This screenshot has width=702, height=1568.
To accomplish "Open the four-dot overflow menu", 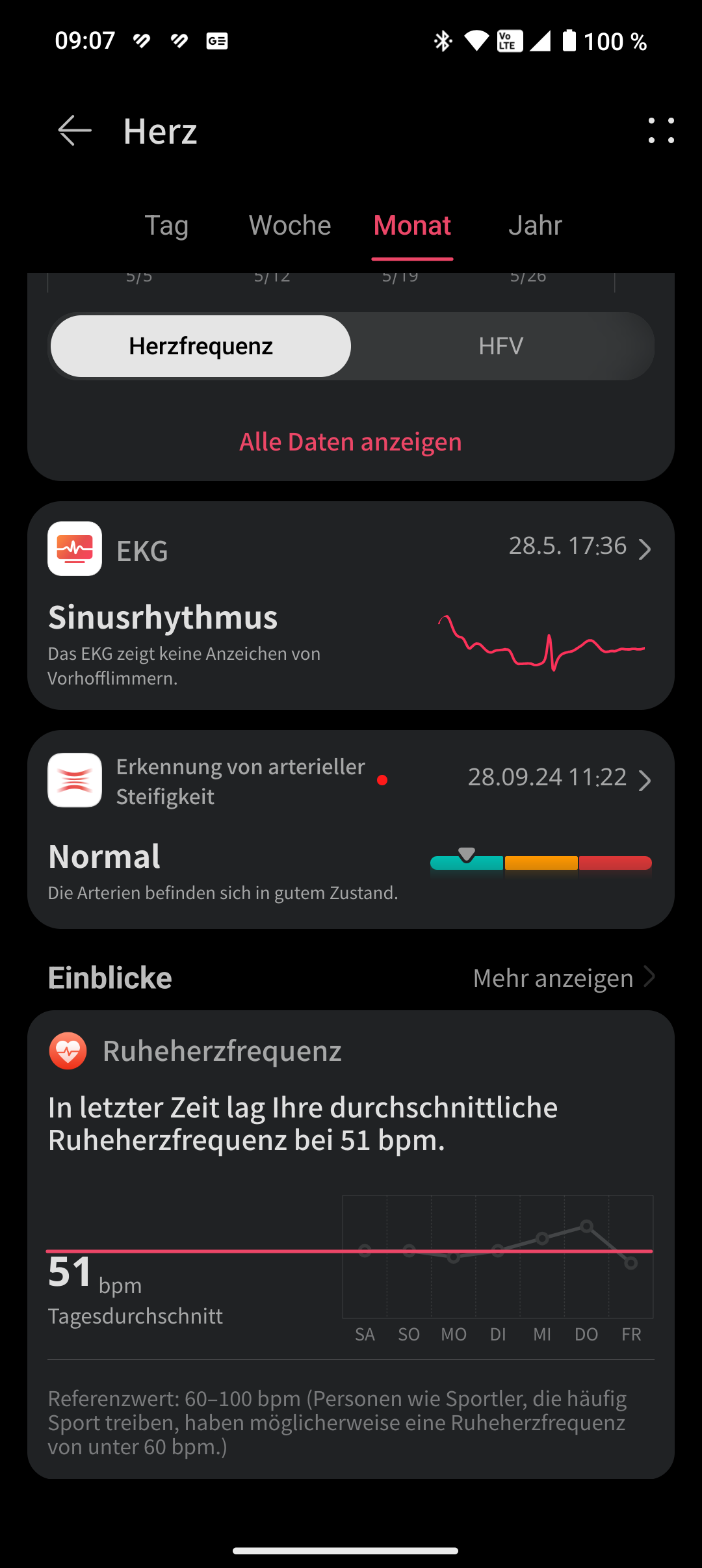I will coord(661,131).
